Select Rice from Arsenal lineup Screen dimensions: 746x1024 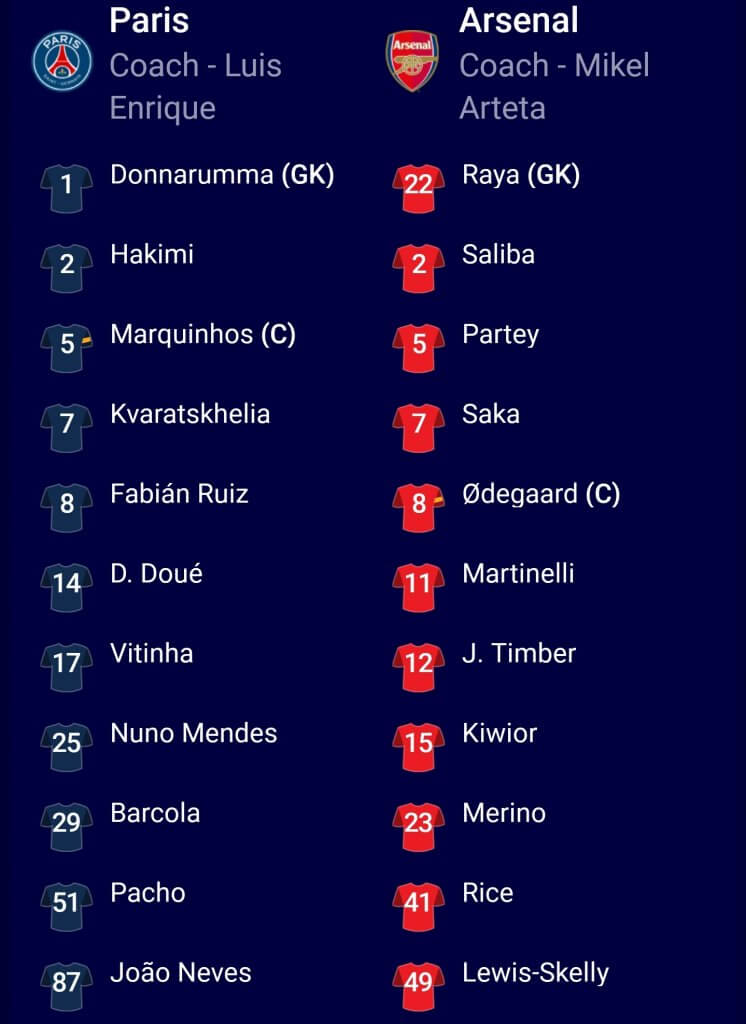point(487,893)
